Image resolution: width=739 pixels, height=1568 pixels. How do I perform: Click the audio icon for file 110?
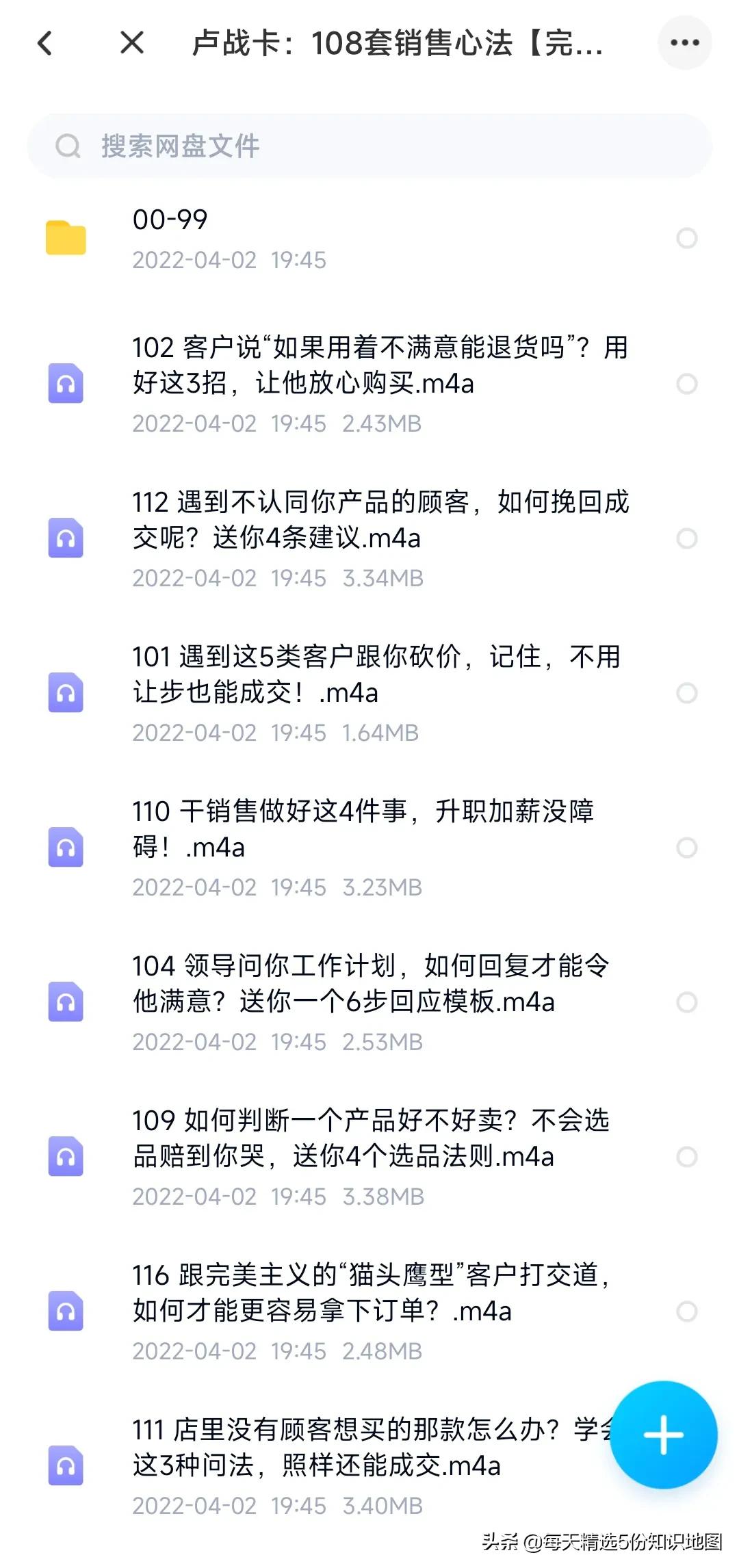[x=65, y=848]
